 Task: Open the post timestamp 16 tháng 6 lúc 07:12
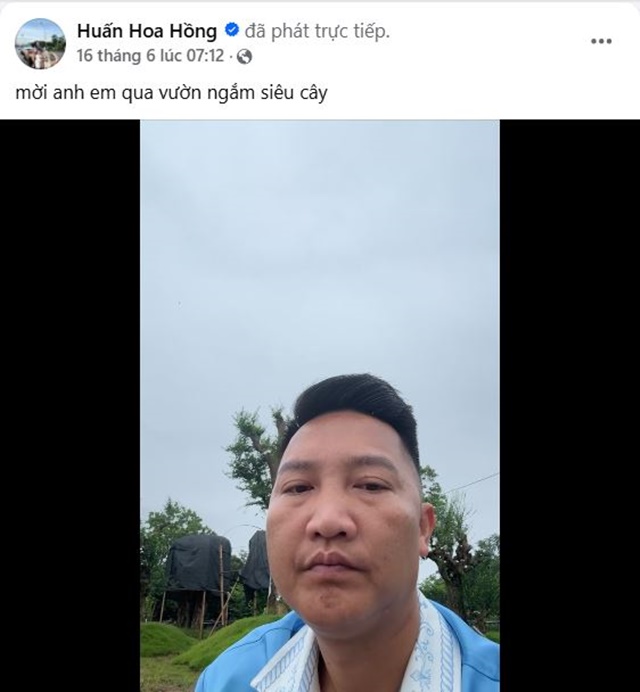(150, 55)
